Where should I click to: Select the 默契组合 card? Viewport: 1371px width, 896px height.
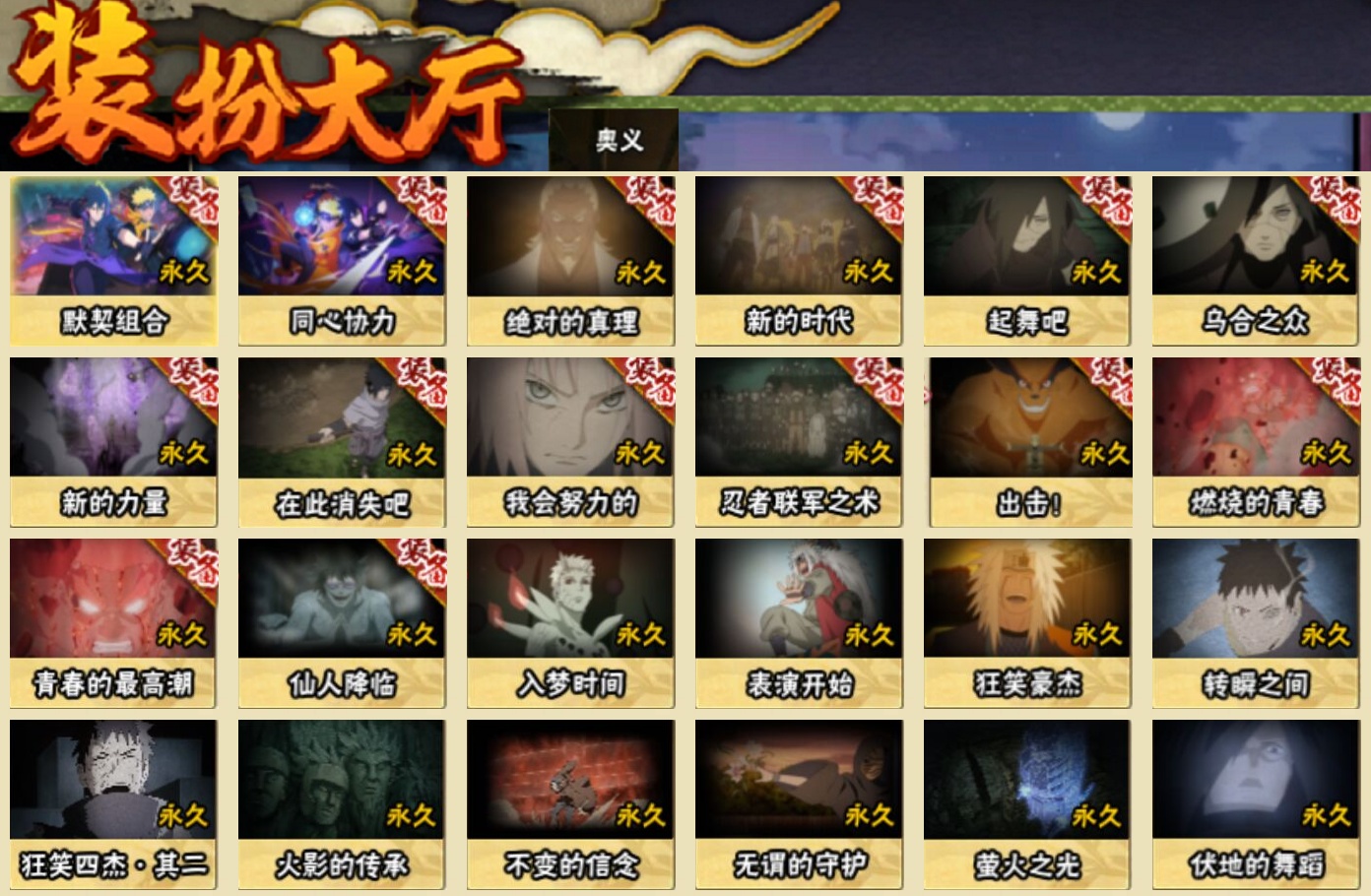tap(113, 261)
